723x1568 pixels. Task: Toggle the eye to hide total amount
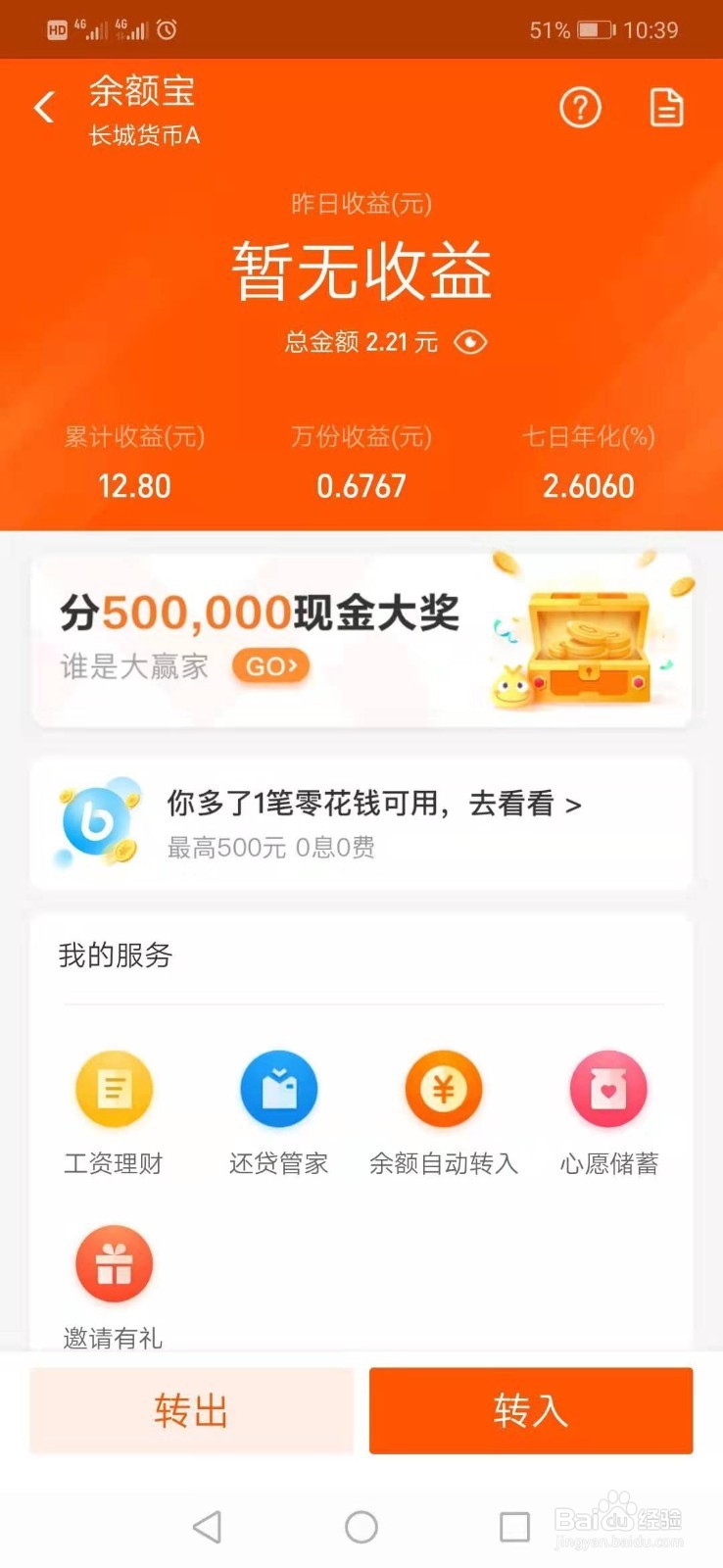(469, 342)
